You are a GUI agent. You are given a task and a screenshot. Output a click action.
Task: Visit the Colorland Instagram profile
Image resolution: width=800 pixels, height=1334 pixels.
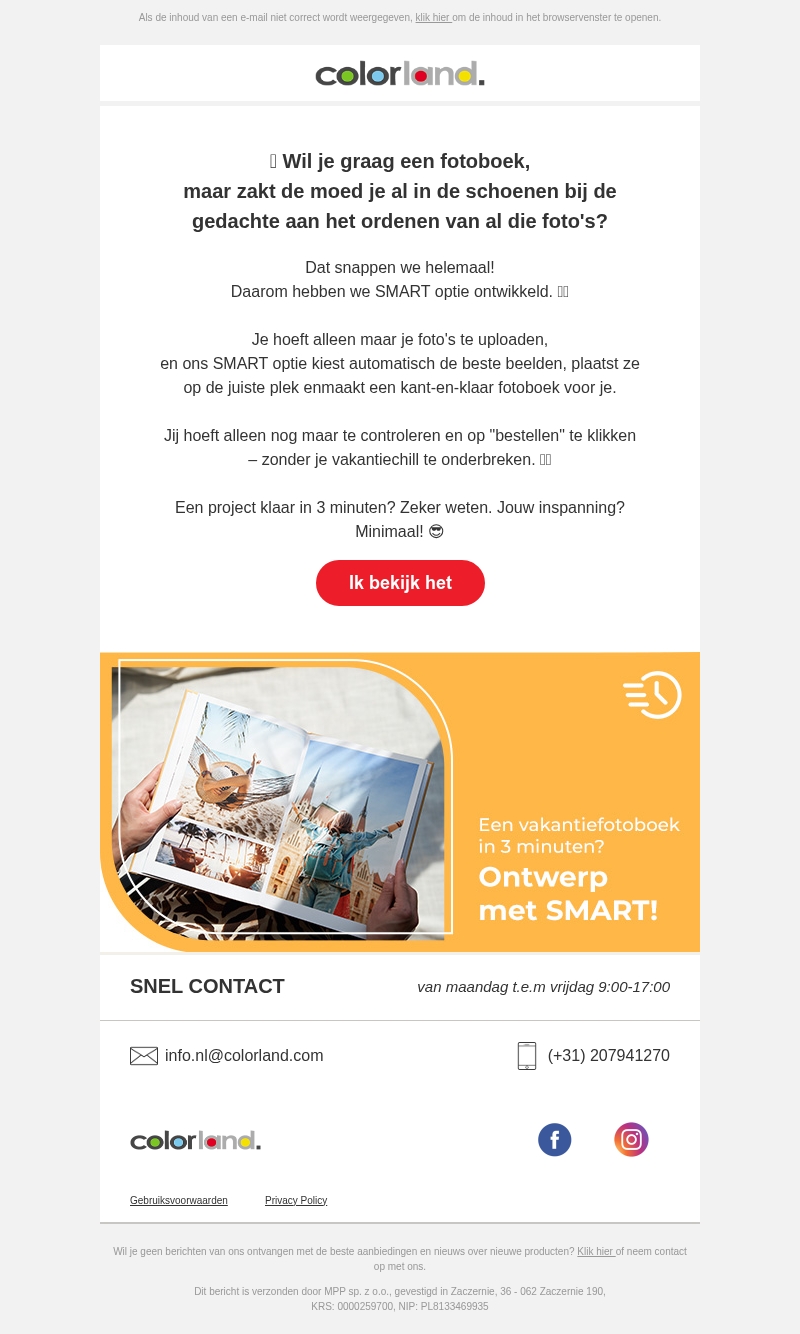pyautogui.click(x=631, y=1140)
